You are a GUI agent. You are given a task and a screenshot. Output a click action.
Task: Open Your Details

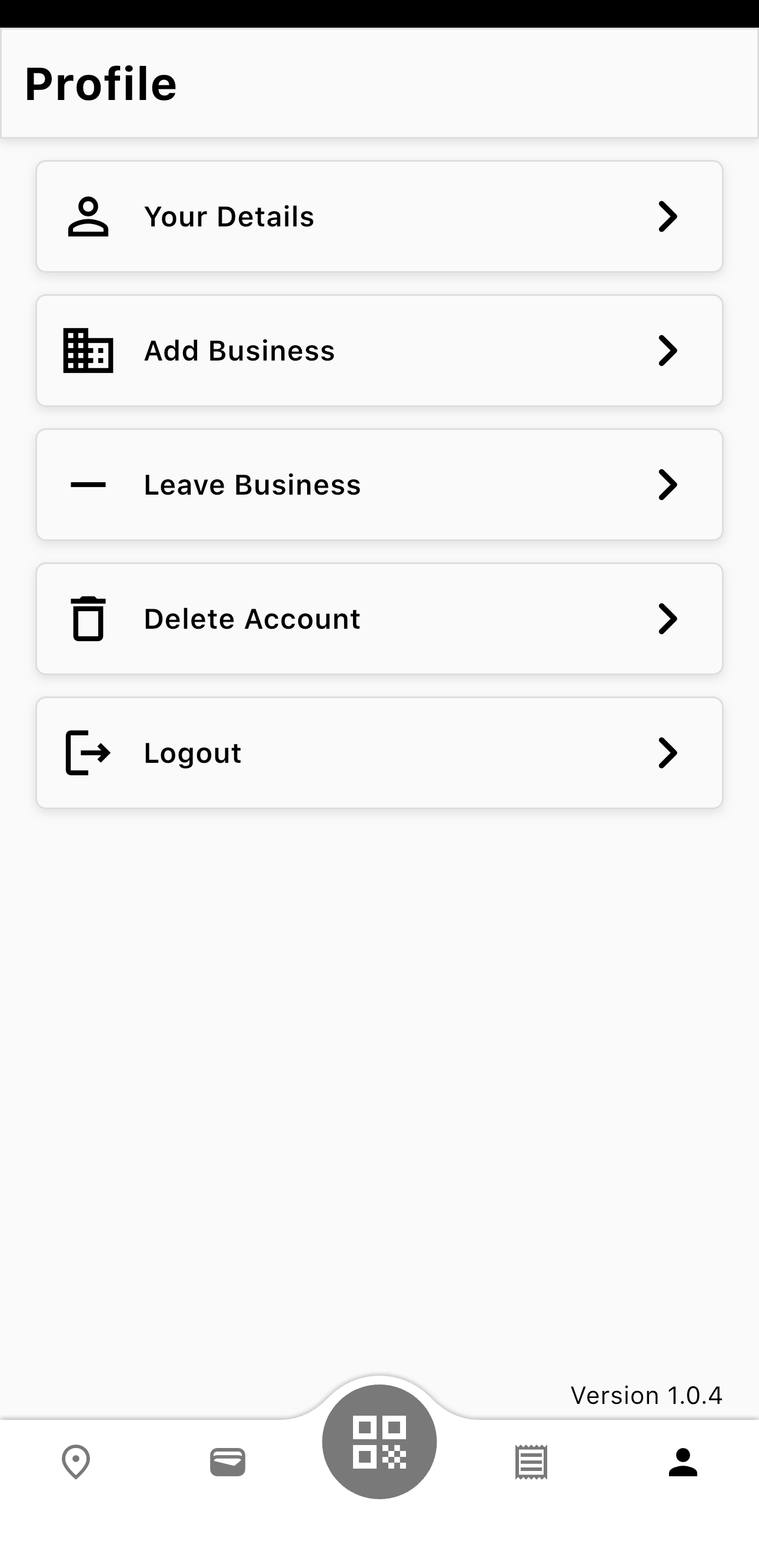(x=379, y=216)
